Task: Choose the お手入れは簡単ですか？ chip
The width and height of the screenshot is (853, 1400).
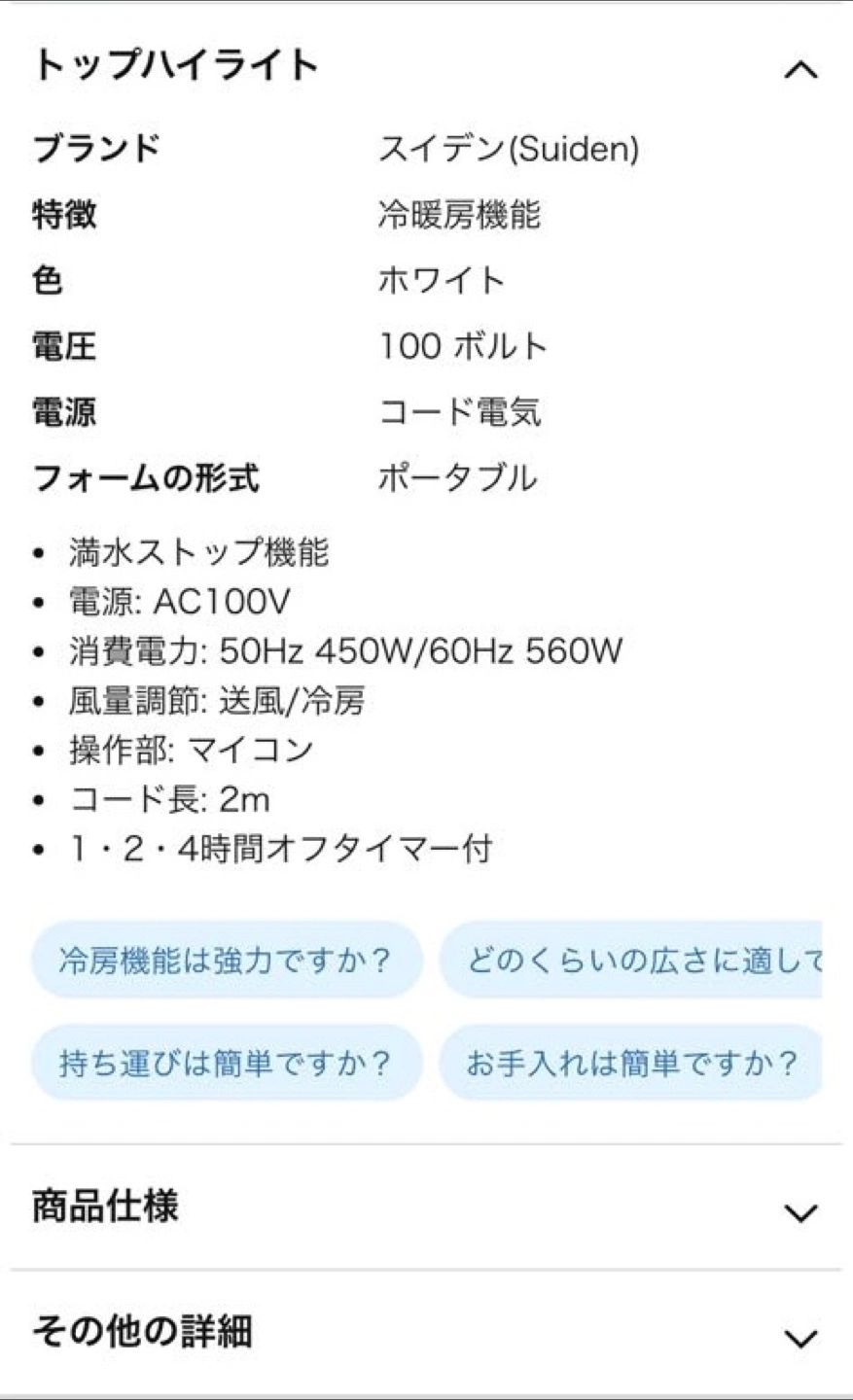Action: point(631,1063)
